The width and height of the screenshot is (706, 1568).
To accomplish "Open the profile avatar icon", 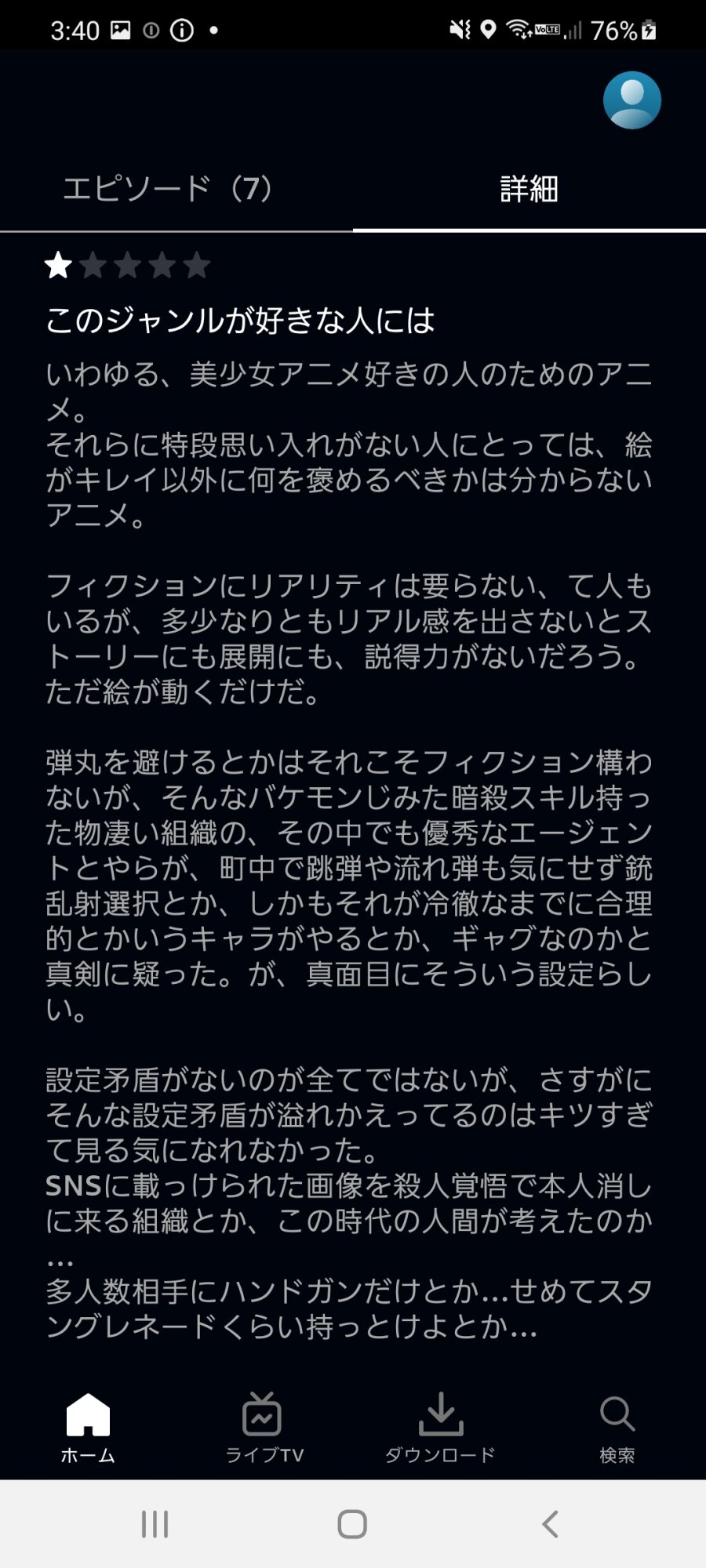I will (x=631, y=100).
